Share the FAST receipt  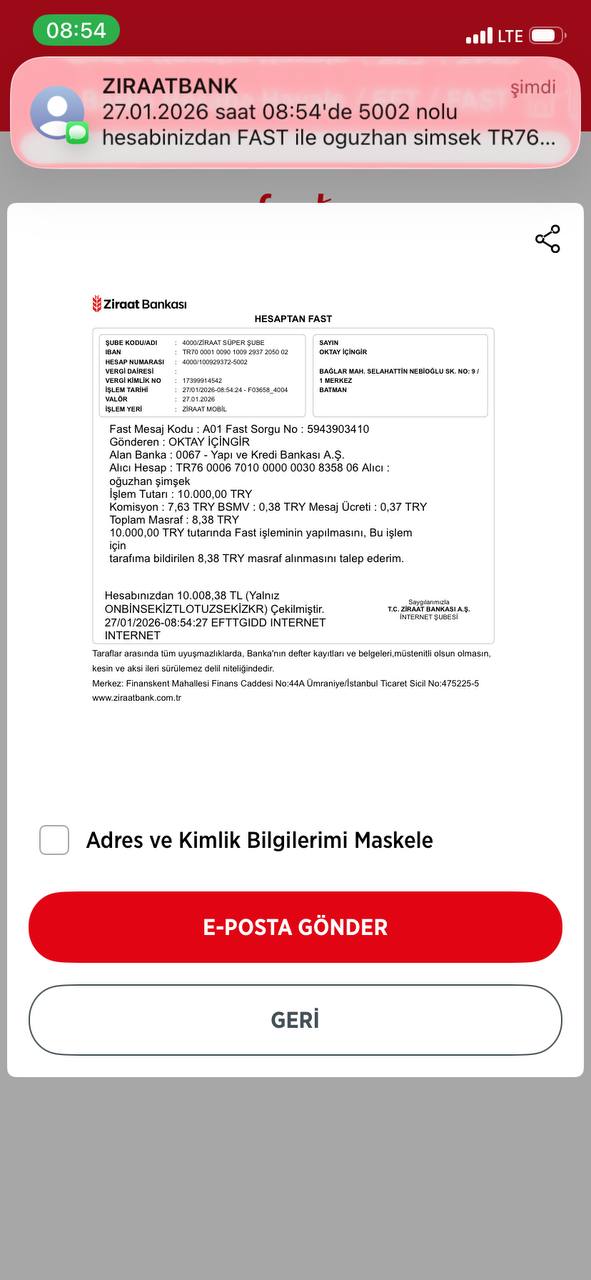tap(547, 239)
